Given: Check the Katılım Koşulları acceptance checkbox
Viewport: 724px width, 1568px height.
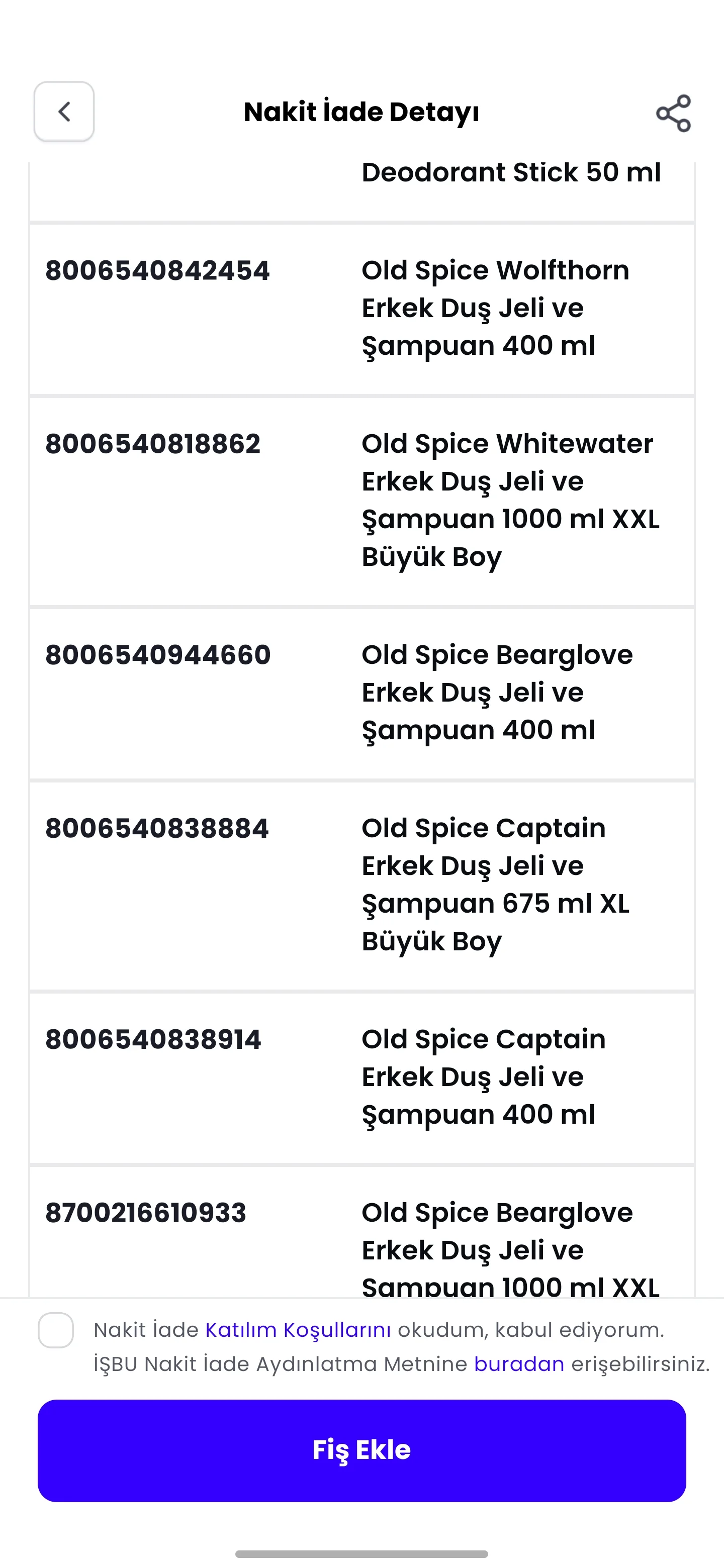Looking at the screenshot, I should 56,1330.
